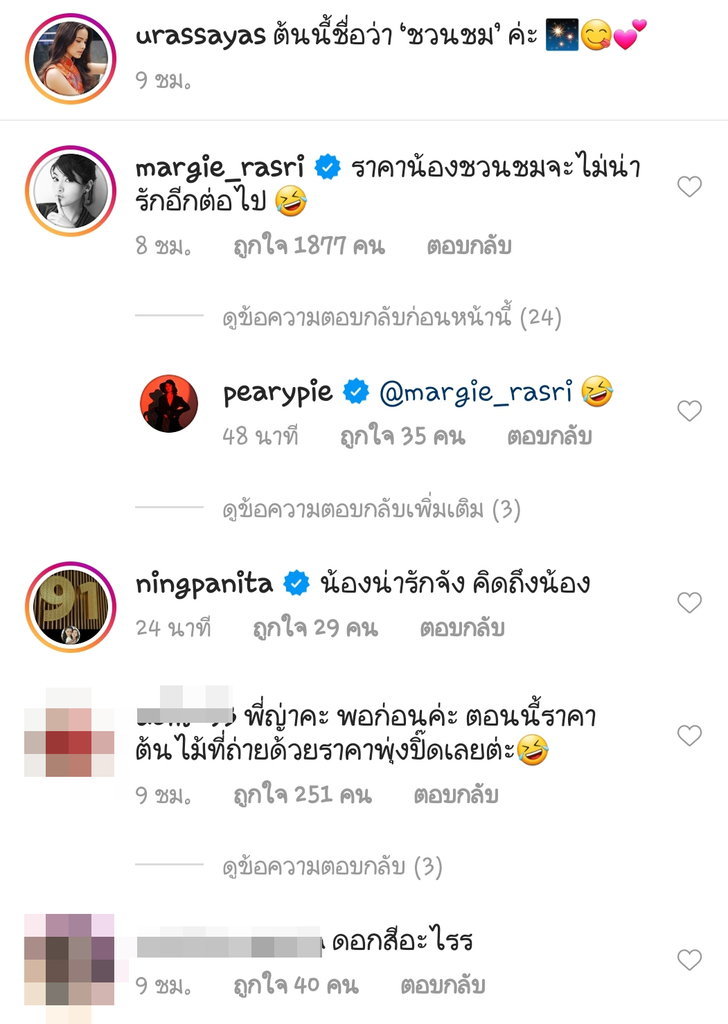Show 3 more replies under pearypie
The height and width of the screenshot is (1024, 728).
click(x=372, y=511)
